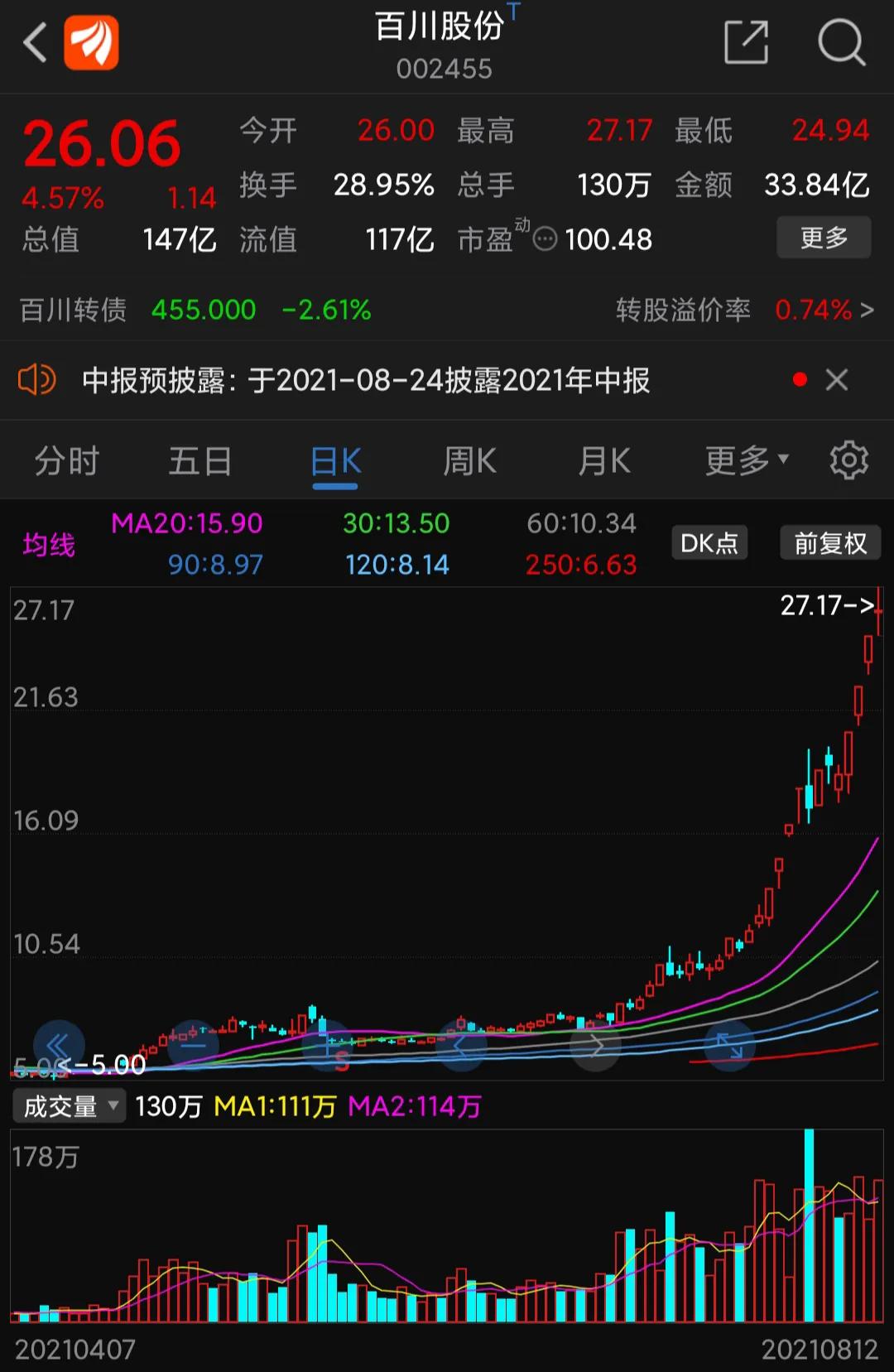Open the 成交量 indicator dropdown
Viewport: 894px width, 1372px height.
tap(69, 1105)
